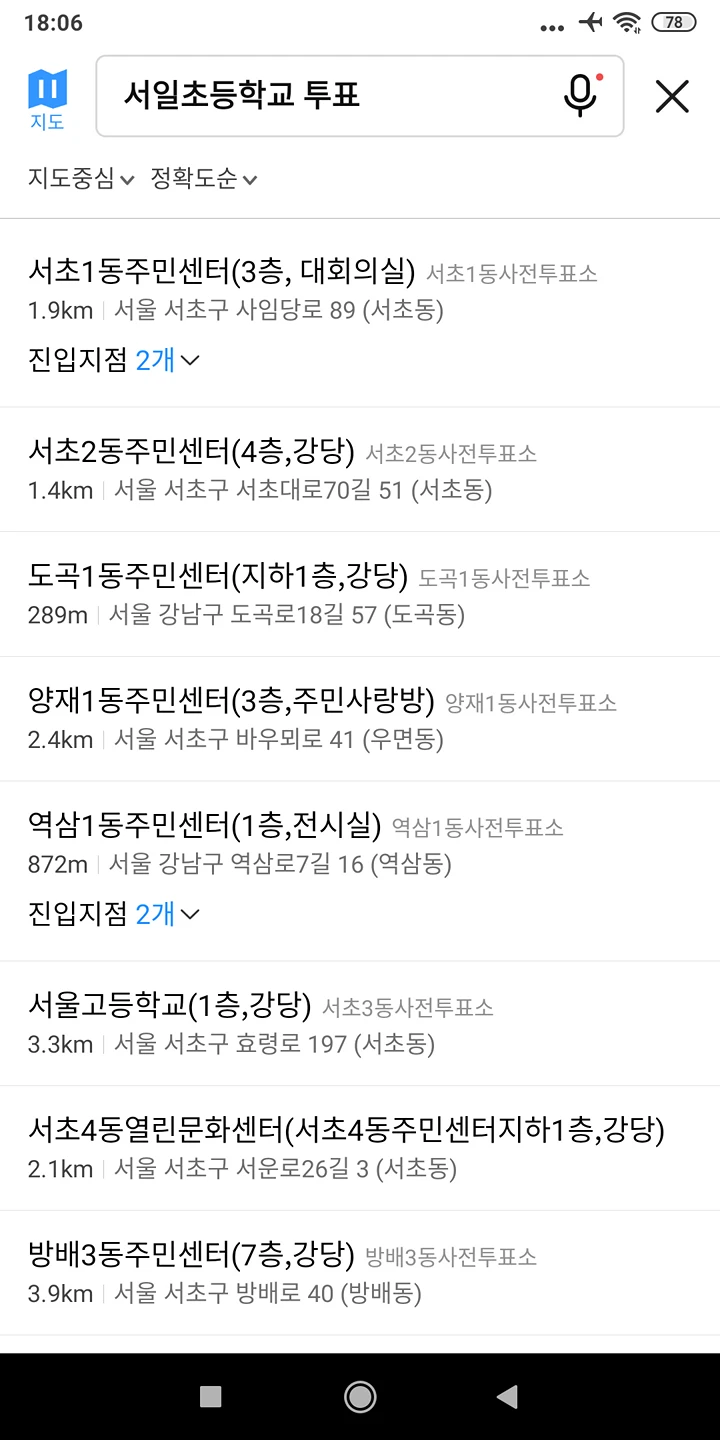Change sorting via 정확도순 dropdown
Screen dimensions: 720x1440
point(204,179)
